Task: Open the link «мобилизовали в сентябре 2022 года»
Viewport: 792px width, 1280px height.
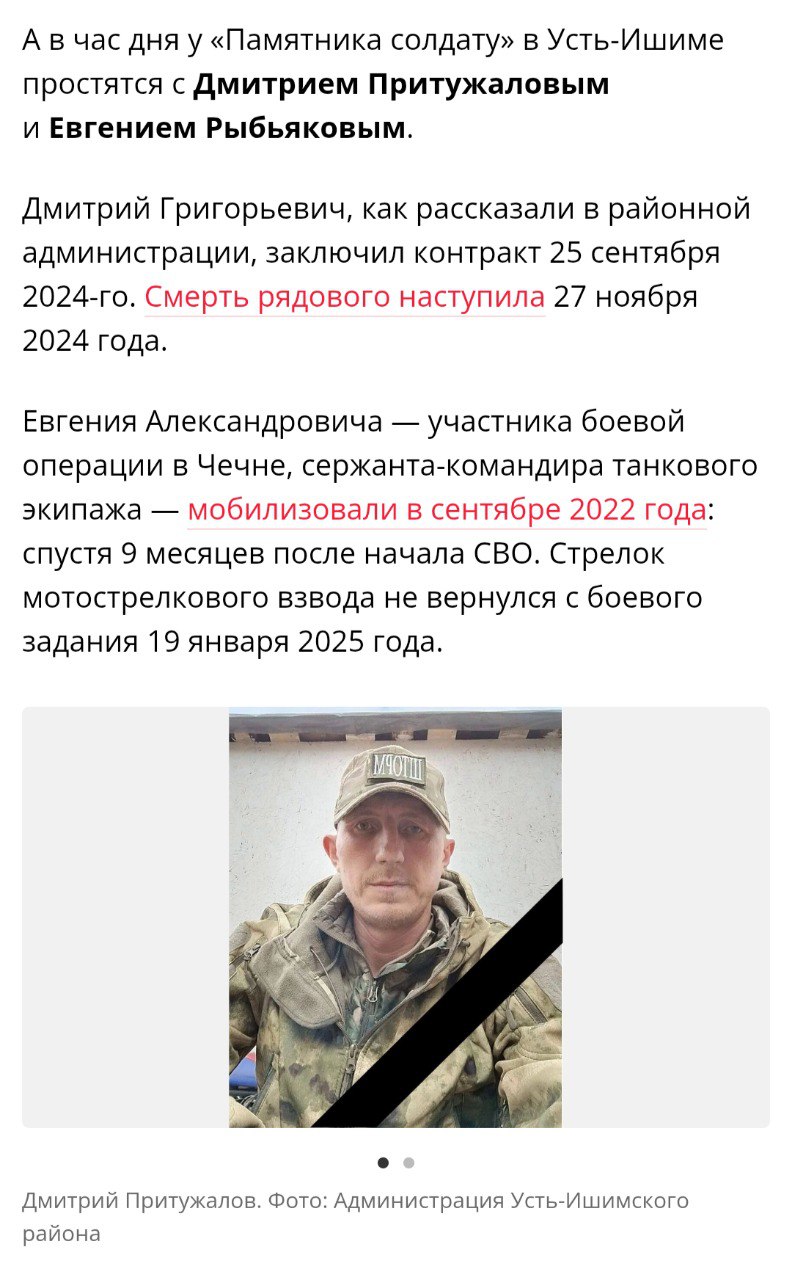Action: (x=446, y=510)
